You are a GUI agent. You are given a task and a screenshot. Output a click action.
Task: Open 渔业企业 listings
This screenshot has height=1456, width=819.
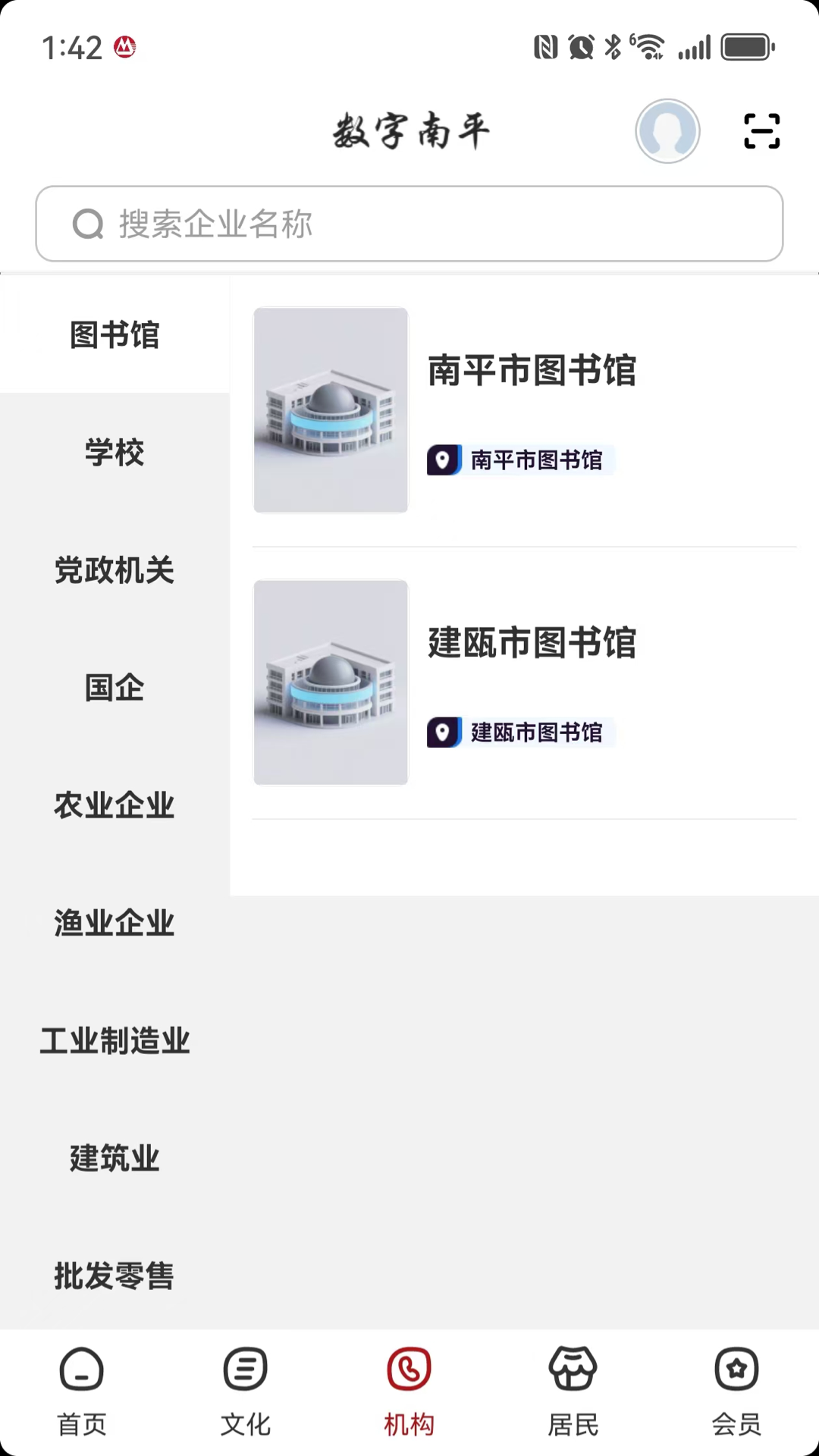pyautogui.click(x=114, y=923)
